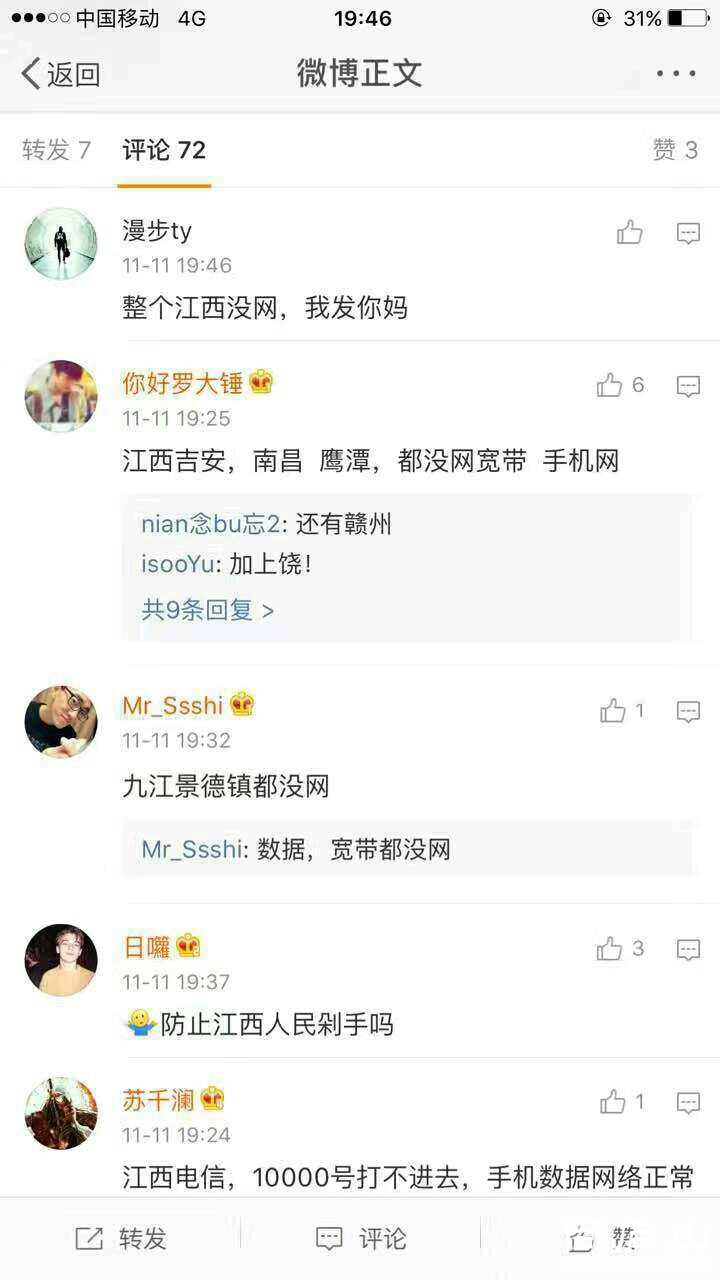Like Mr_Ssshi's comment
The width and height of the screenshot is (720, 1280).
(612, 711)
